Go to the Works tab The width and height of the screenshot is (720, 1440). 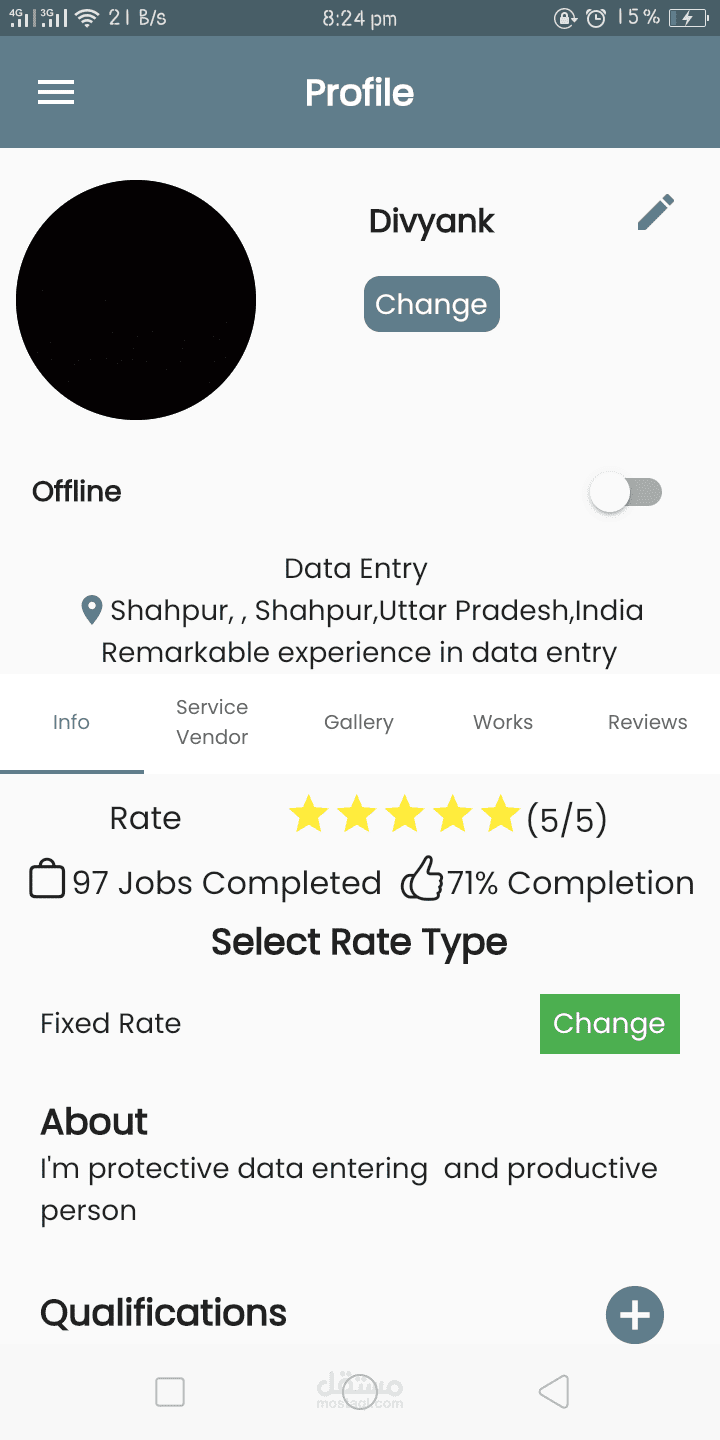point(502,722)
